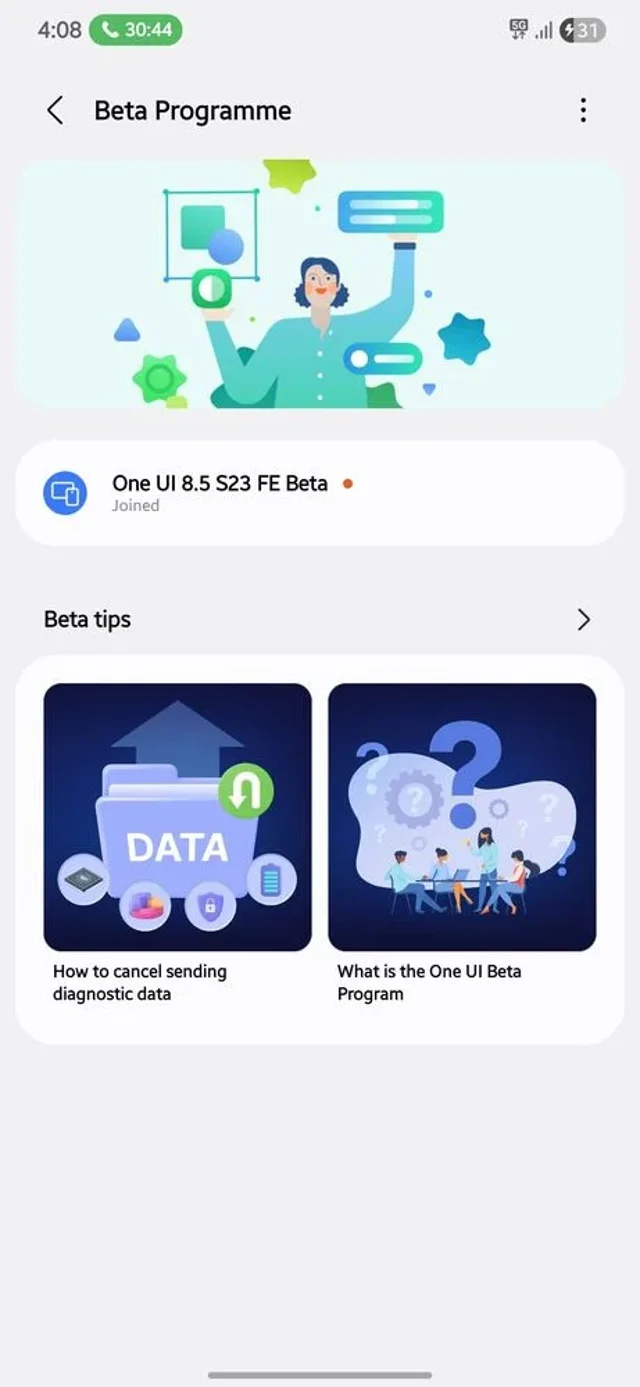This screenshot has width=640, height=1387.
Task: Expand the Beta tips section arrow
Action: 584,620
